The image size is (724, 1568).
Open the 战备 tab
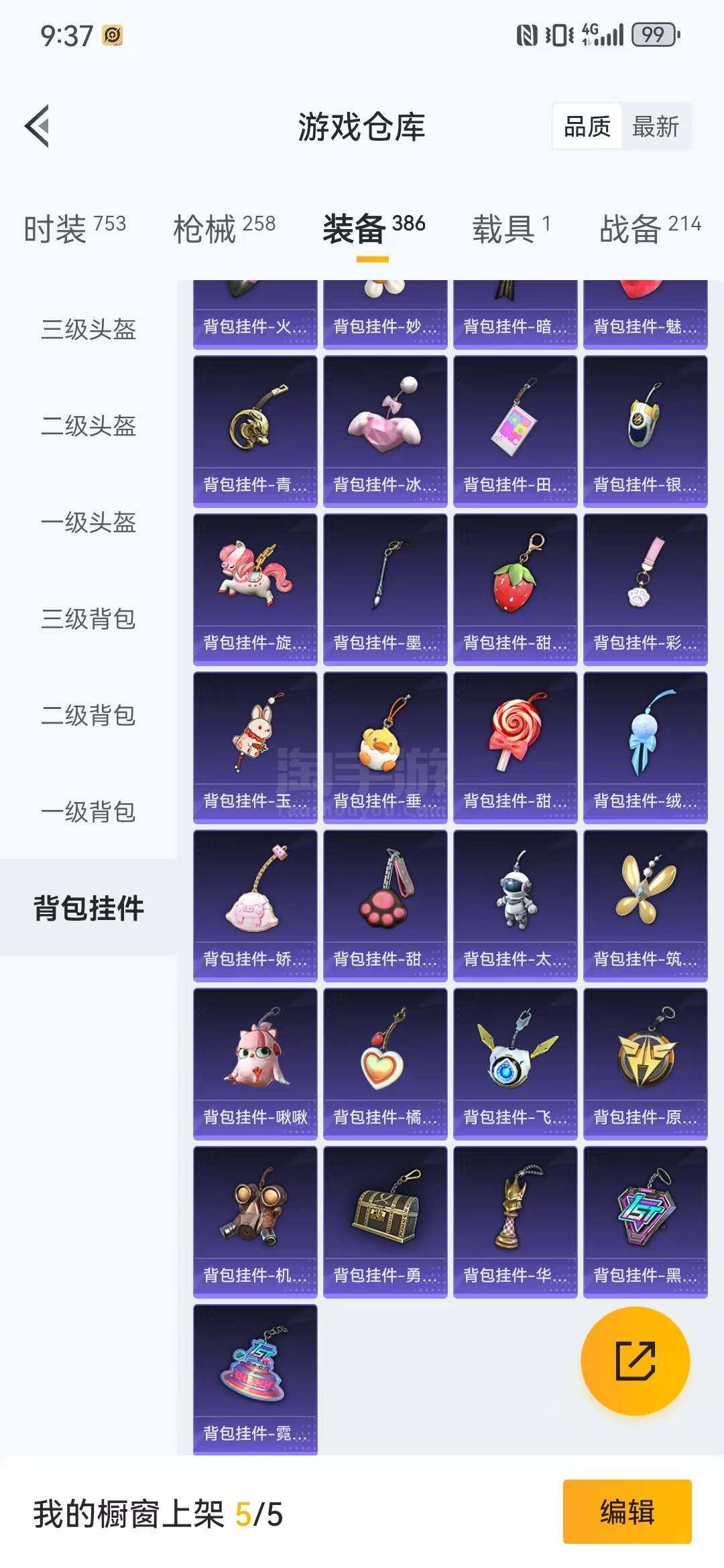pos(650,228)
